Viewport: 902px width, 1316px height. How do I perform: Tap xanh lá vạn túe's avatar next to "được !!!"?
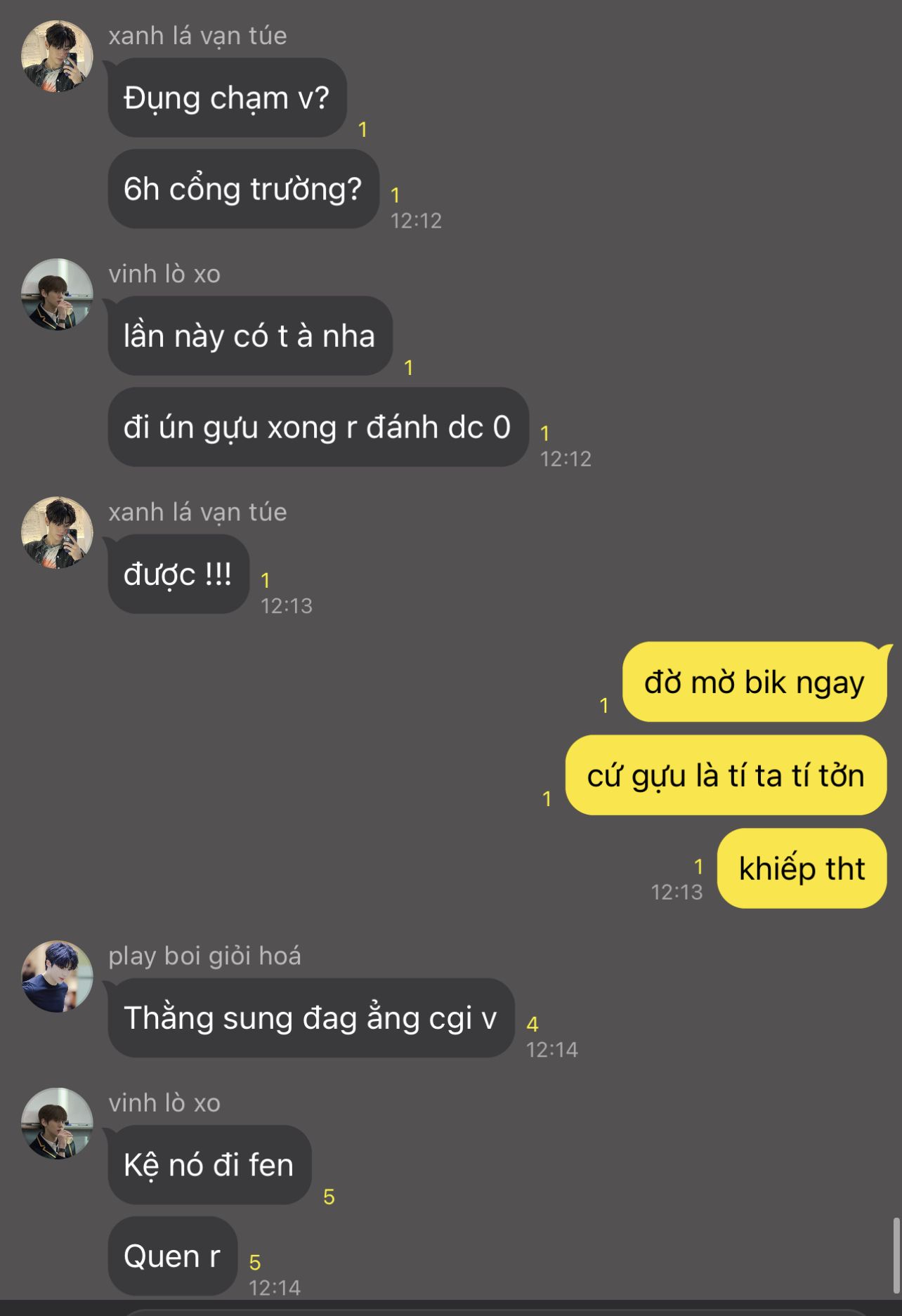point(57,532)
